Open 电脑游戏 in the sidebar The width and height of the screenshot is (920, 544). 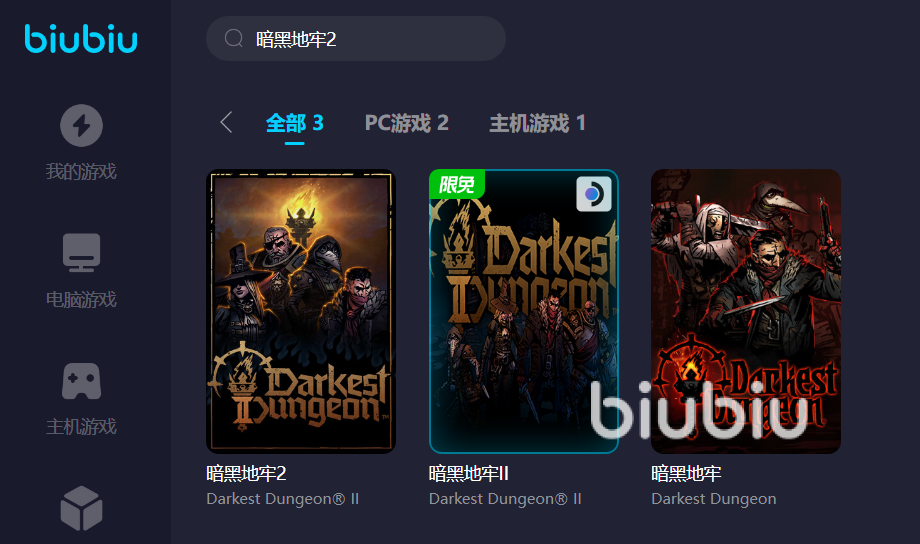81,270
